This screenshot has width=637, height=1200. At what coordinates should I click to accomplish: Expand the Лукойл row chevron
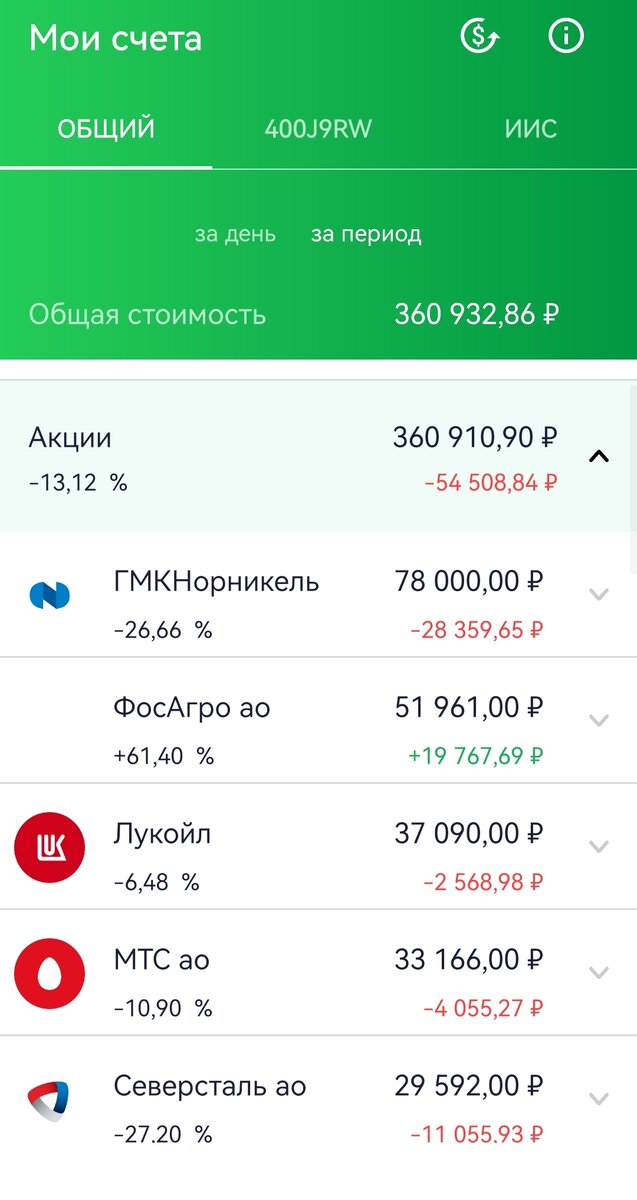coord(599,846)
